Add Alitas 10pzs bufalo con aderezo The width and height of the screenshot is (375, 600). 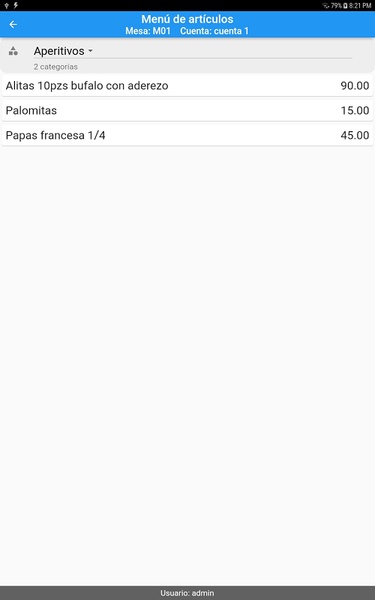[187, 86]
